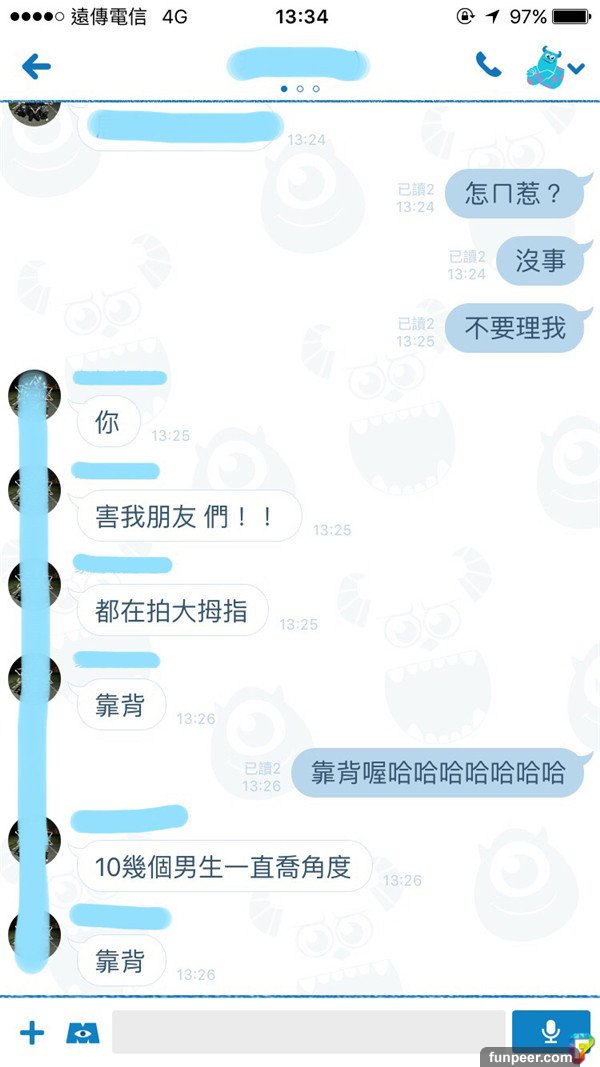Focus the message text field
This screenshot has height=1067, width=600.
pyautogui.click(x=308, y=1032)
